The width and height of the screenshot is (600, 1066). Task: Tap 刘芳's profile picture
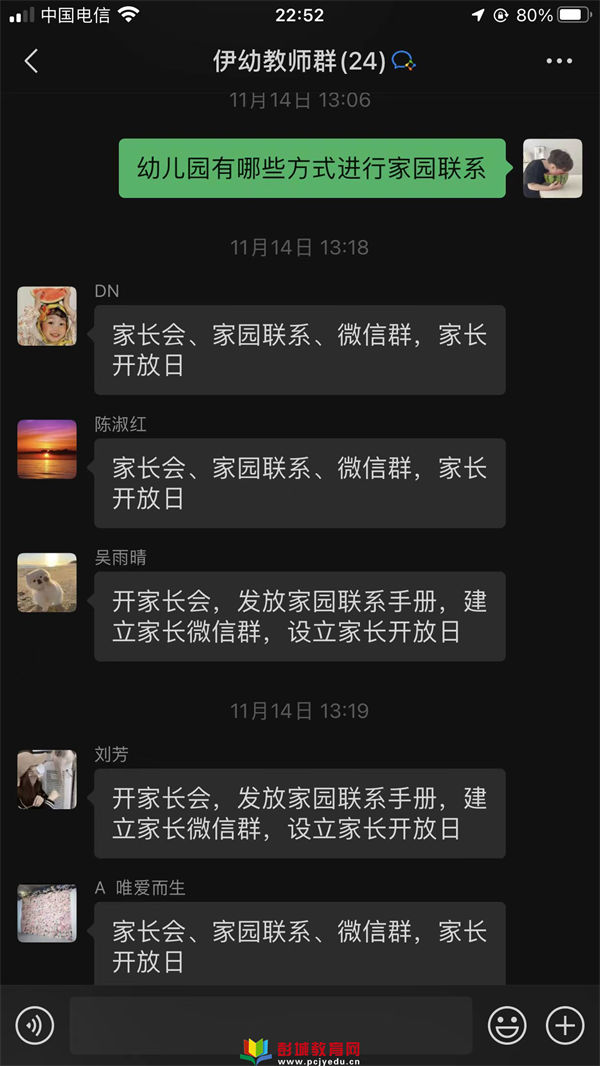47,779
